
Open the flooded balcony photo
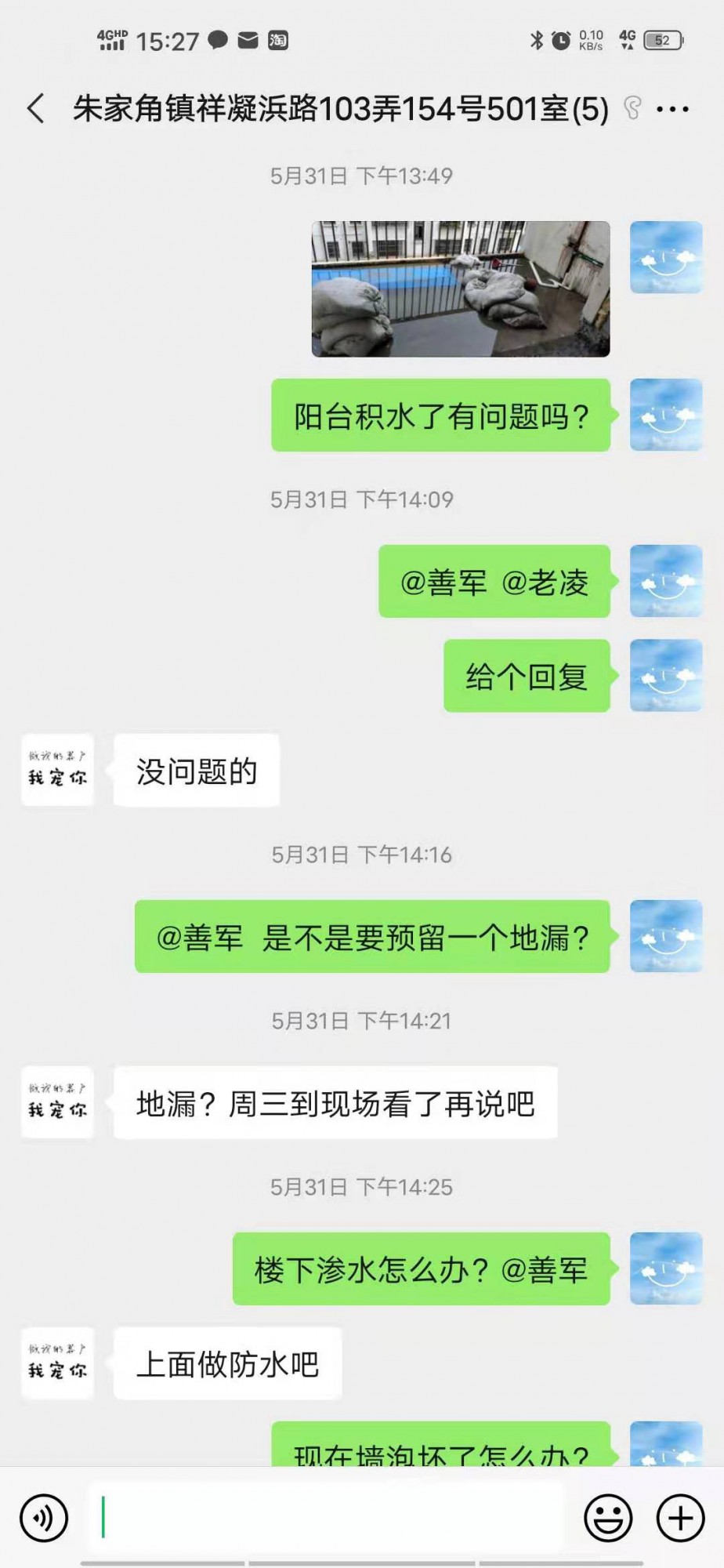pos(461,289)
